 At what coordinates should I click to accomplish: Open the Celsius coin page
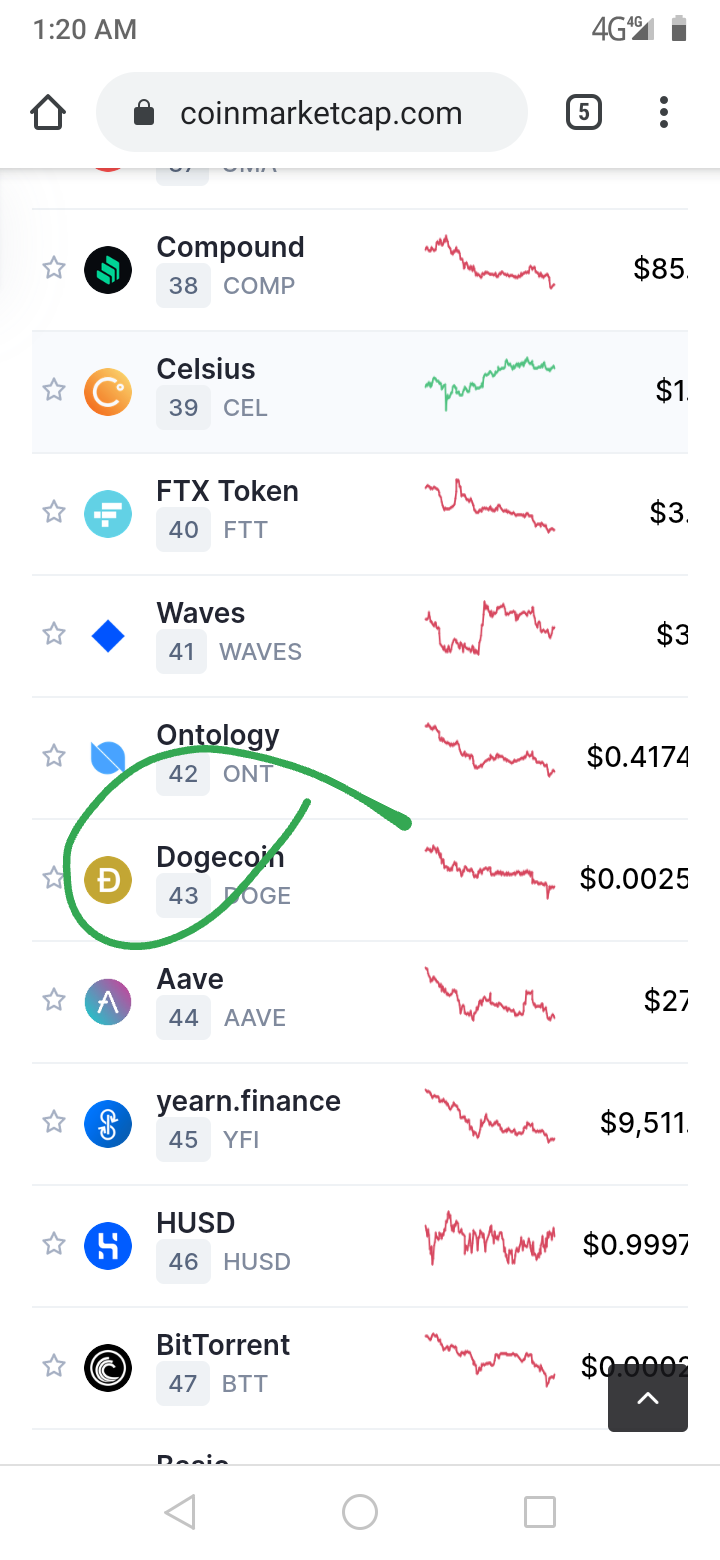pos(206,370)
